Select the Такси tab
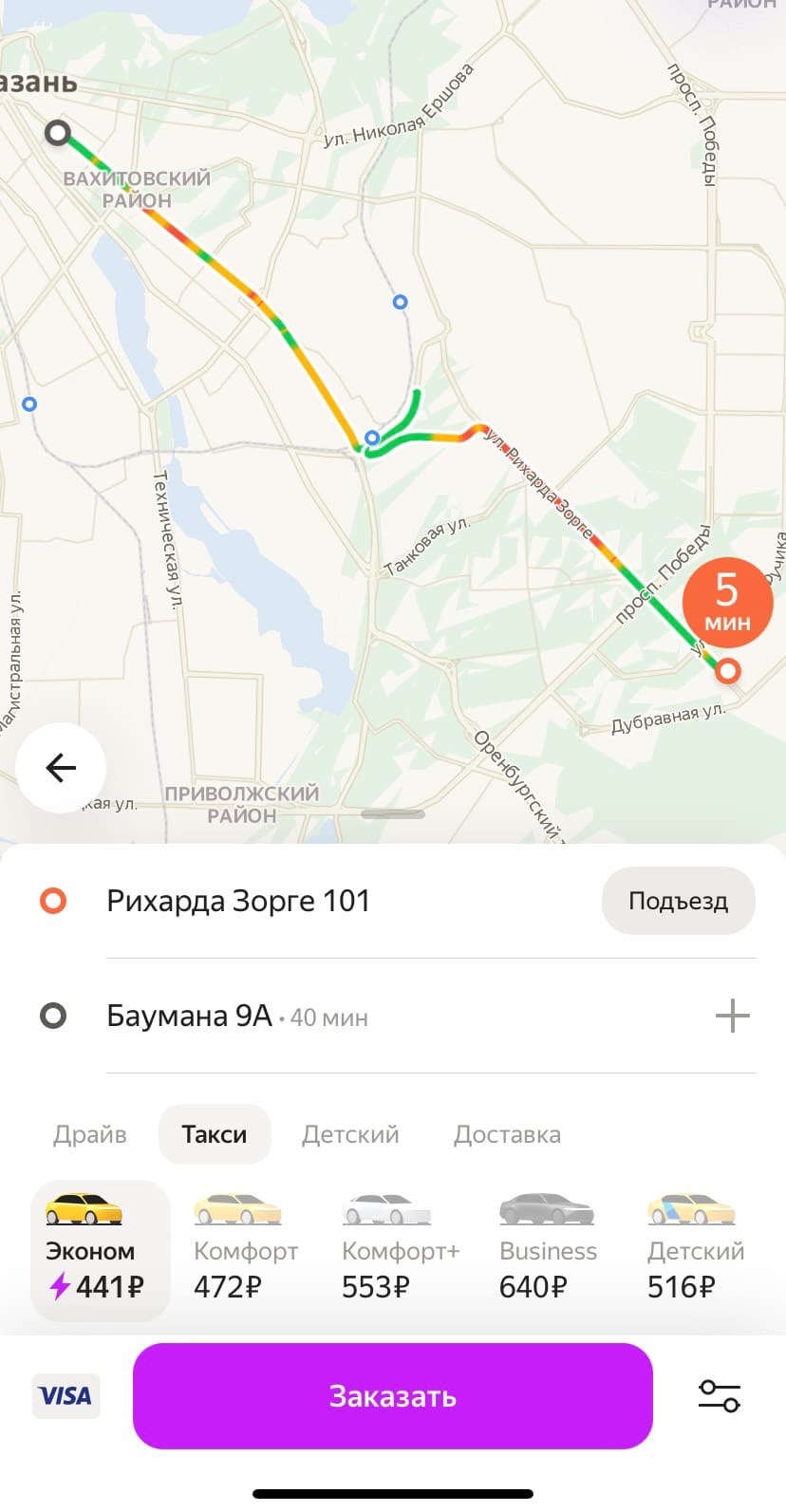 click(215, 1134)
